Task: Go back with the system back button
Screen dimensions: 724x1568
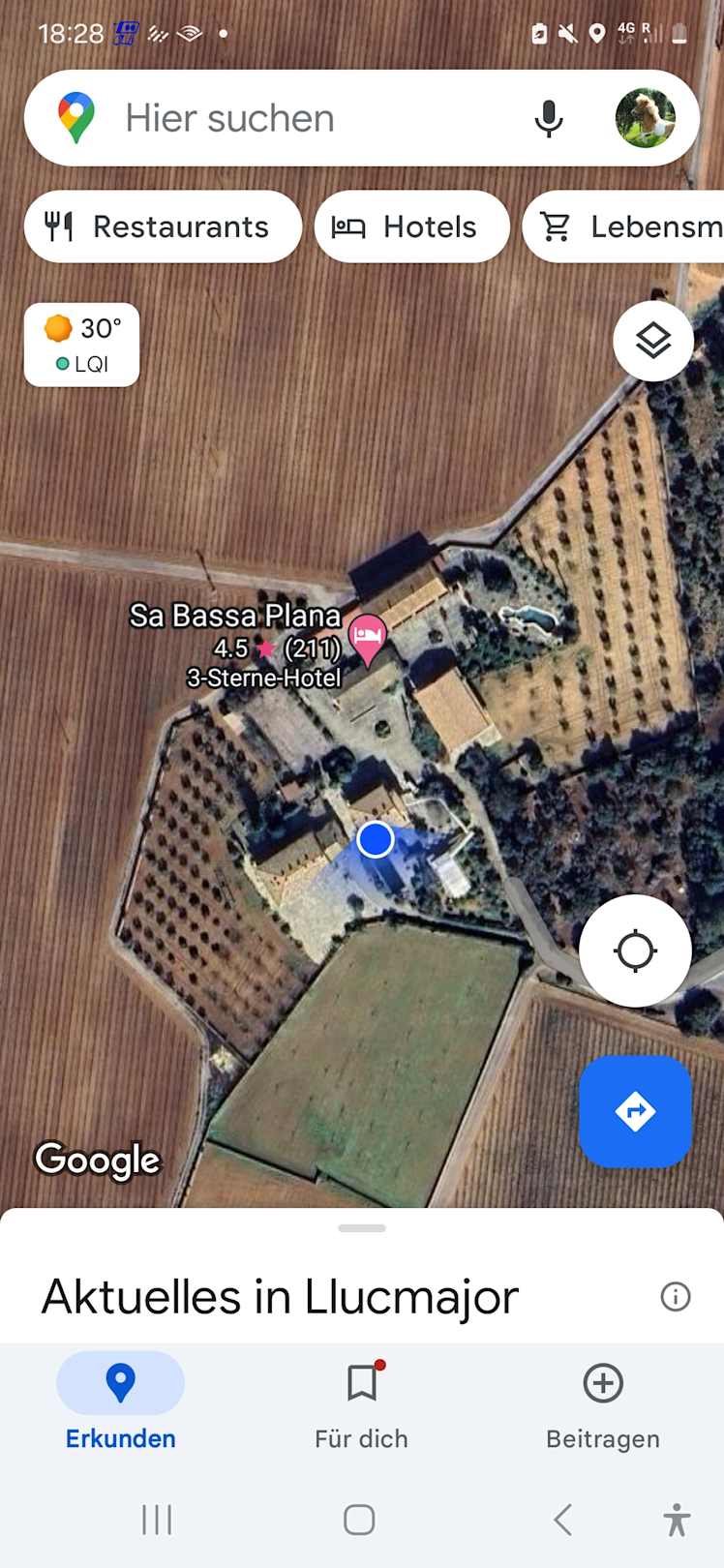Action: pyautogui.click(x=562, y=1520)
